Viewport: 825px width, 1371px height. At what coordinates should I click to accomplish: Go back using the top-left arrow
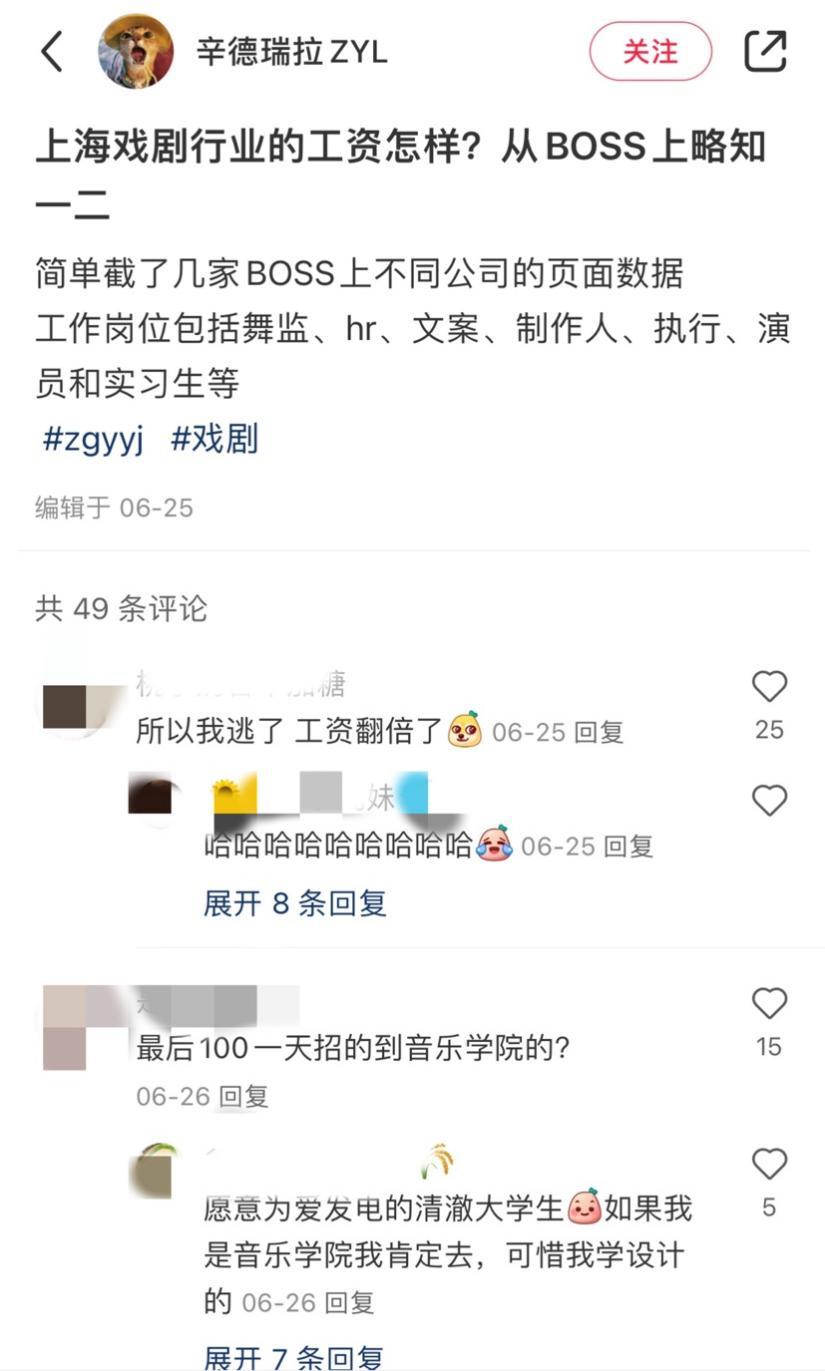[x=51, y=51]
